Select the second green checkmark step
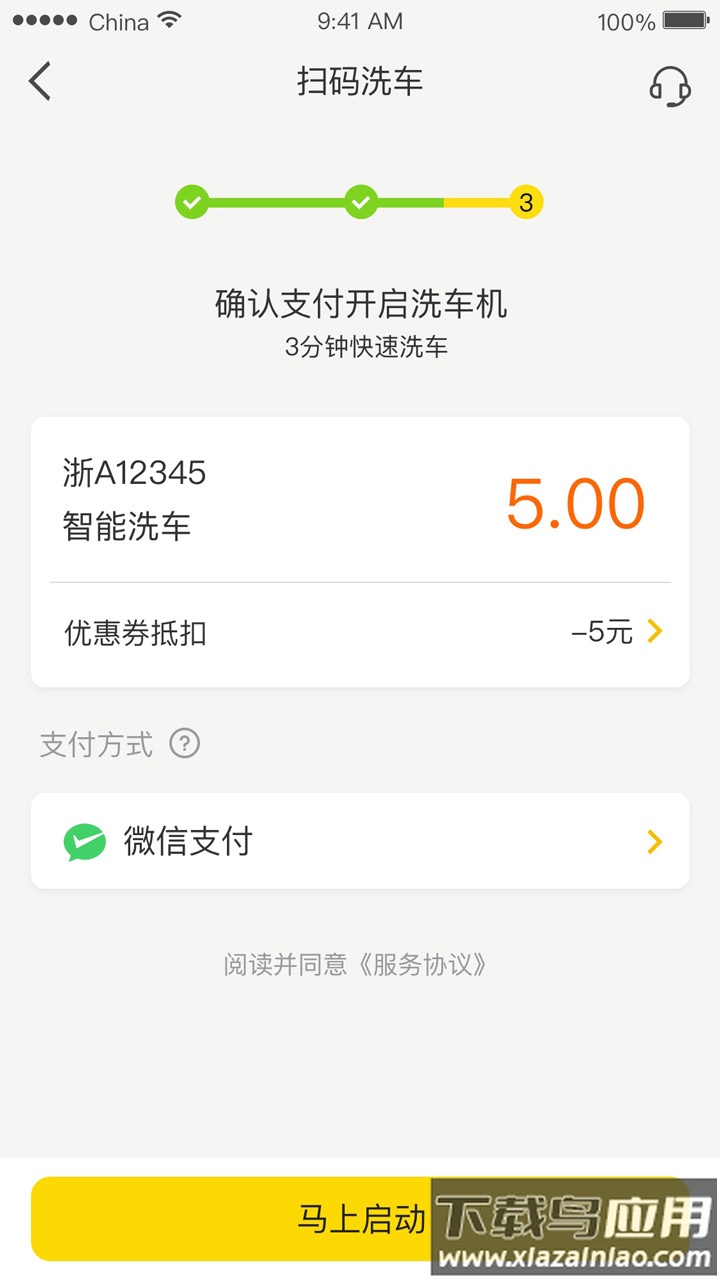Screen dimensions: 720x1280 tap(361, 202)
